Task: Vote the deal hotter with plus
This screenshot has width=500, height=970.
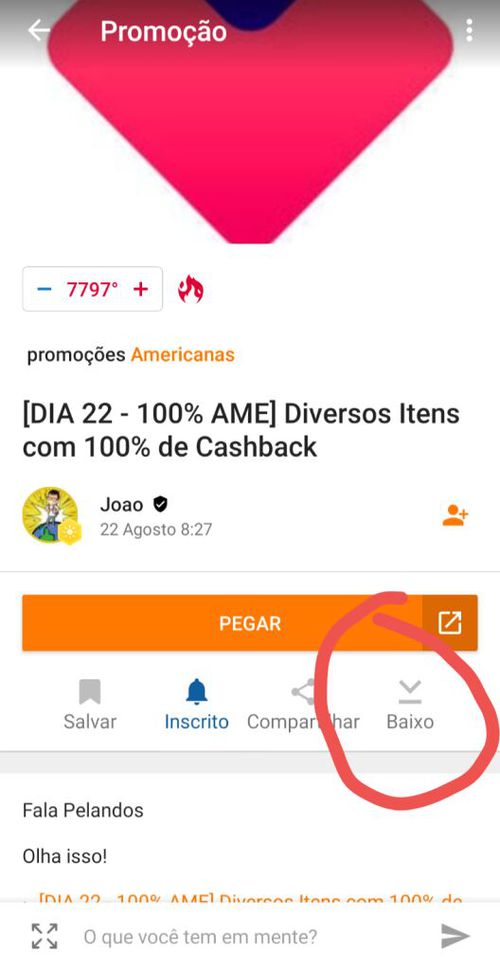Action: 141,289
